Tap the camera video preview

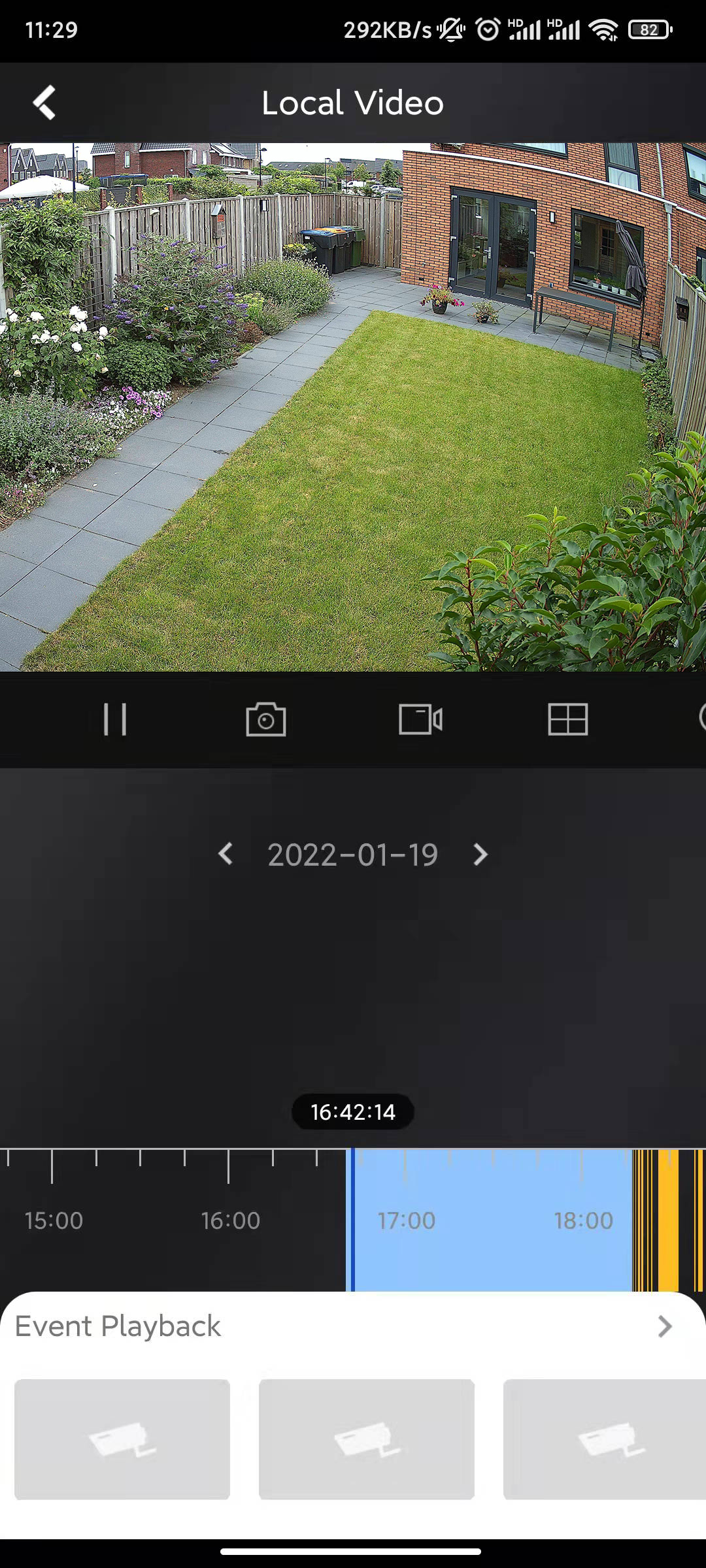[353, 407]
